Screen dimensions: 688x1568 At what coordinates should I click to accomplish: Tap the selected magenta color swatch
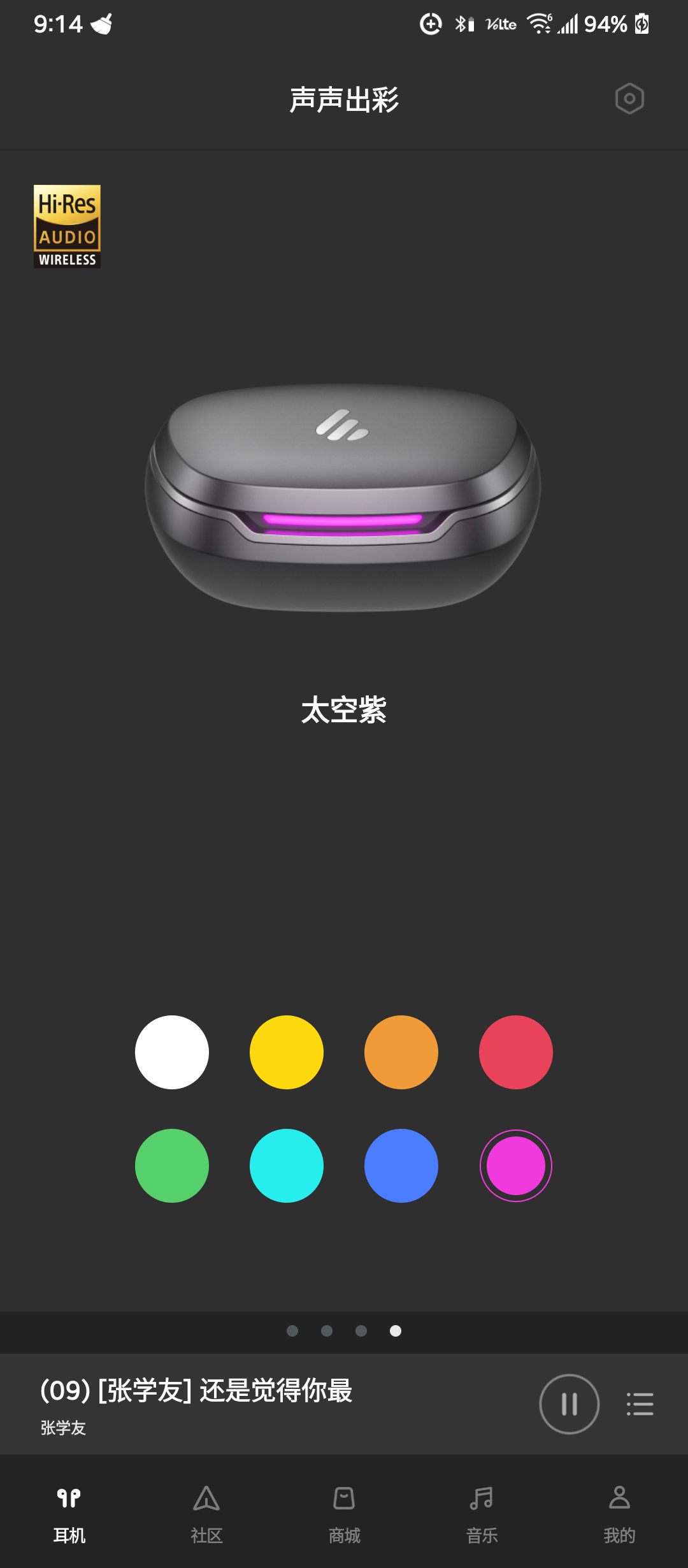pyautogui.click(x=516, y=1166)
